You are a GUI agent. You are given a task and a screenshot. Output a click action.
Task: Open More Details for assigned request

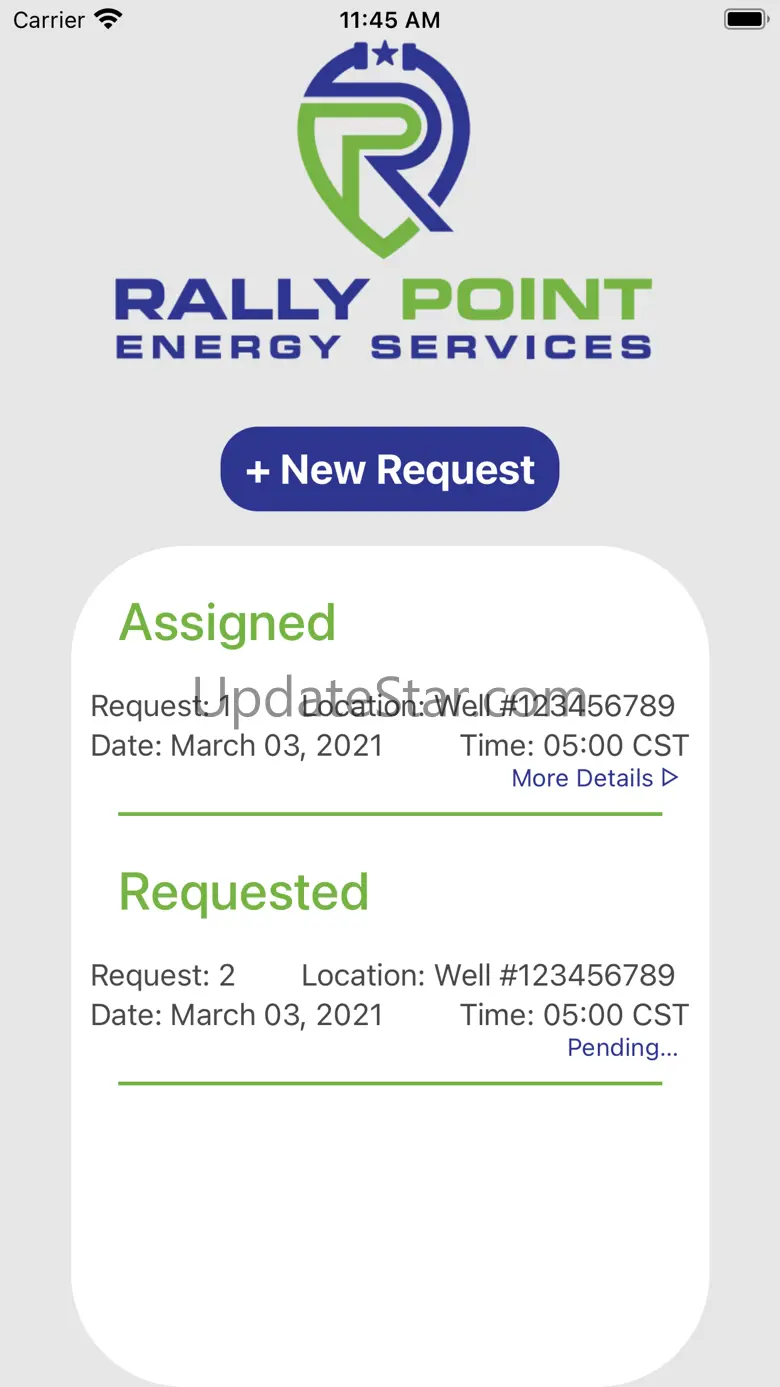point(594,778)
